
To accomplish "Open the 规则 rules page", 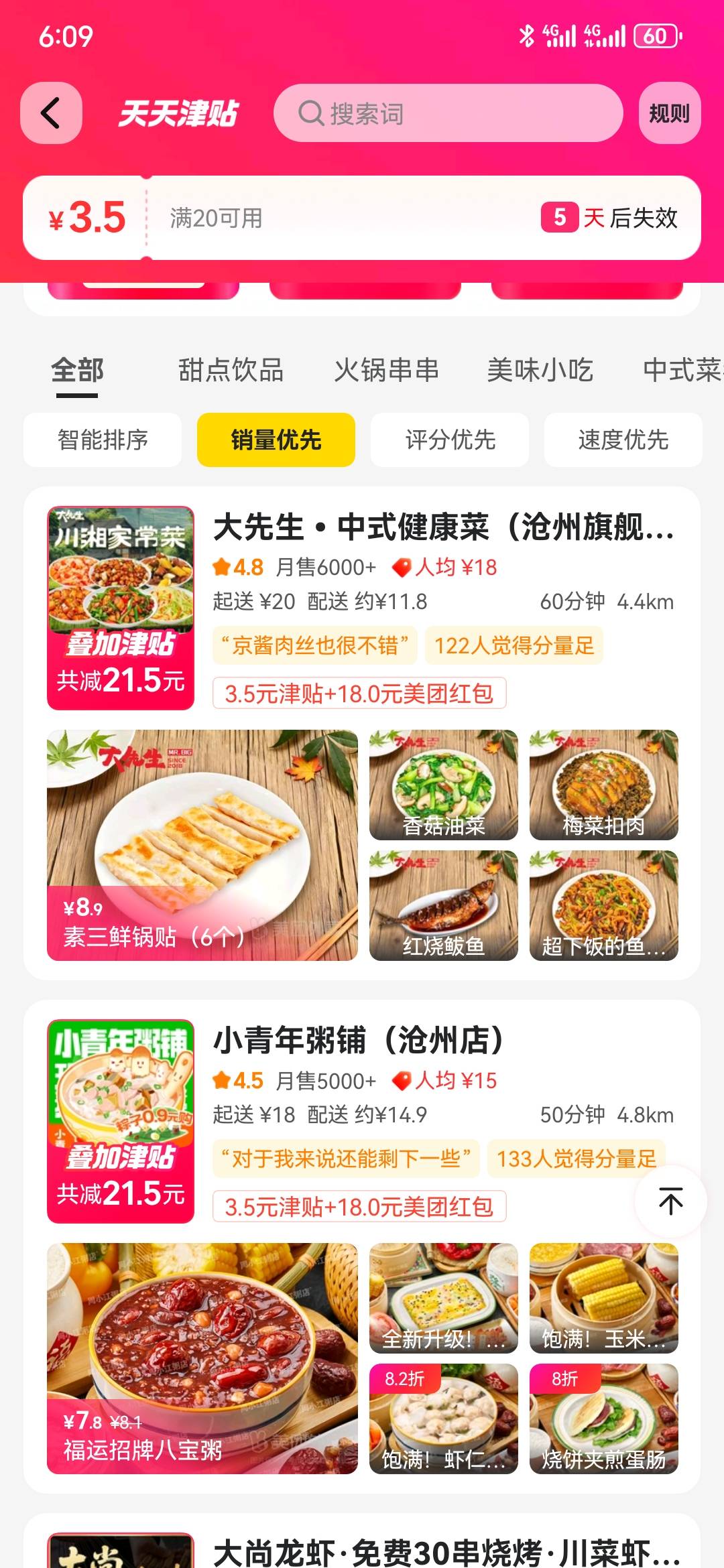I will [669, 113].
